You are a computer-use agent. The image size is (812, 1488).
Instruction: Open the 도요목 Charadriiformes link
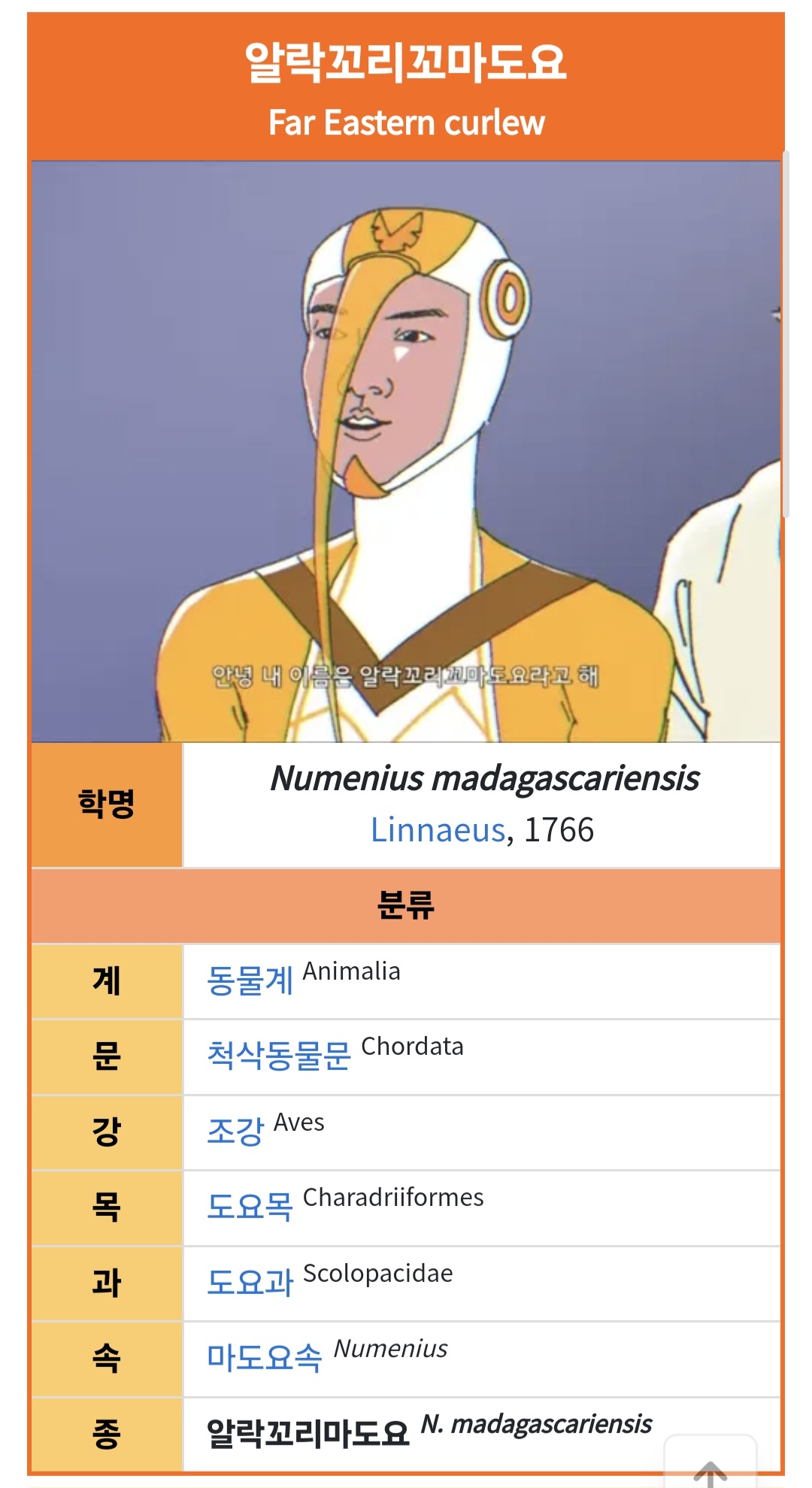point(250,1207)
